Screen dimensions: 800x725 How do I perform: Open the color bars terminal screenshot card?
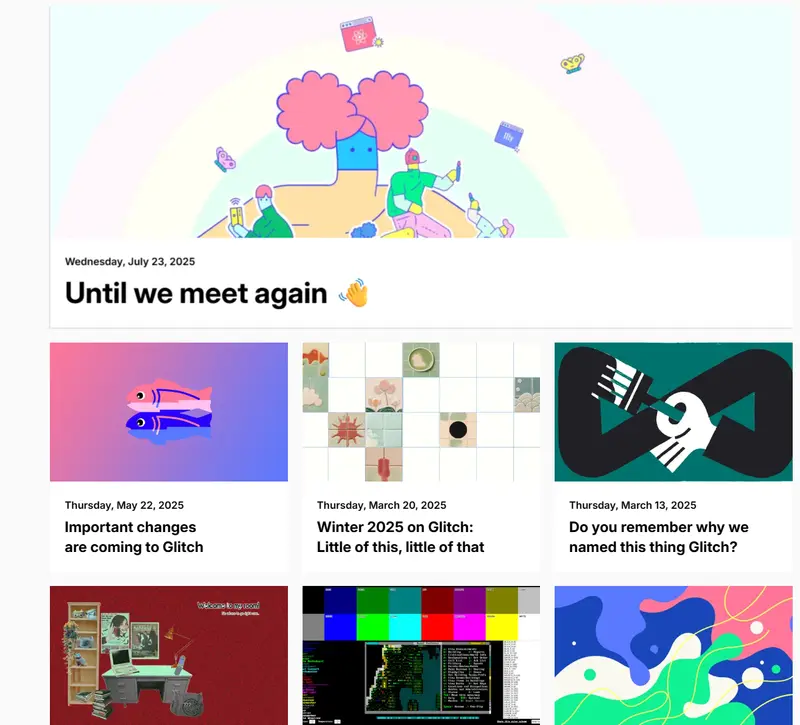pyautogui.click(x=420, y=655)
